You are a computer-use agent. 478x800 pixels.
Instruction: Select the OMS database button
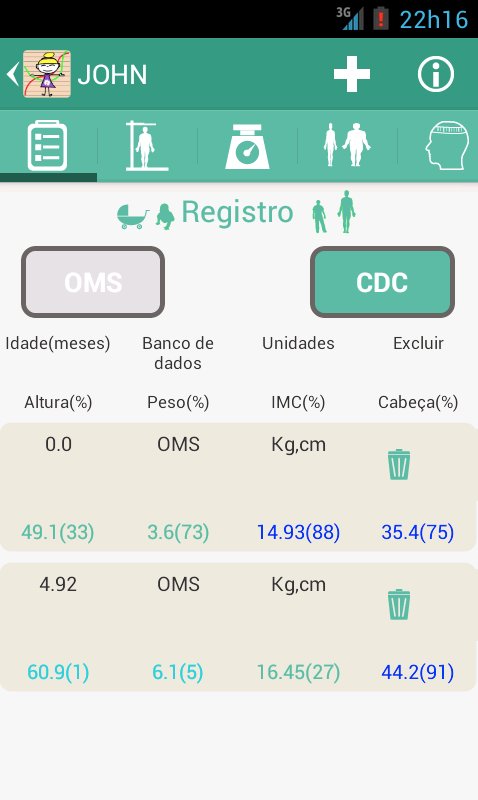click(93, 282)
